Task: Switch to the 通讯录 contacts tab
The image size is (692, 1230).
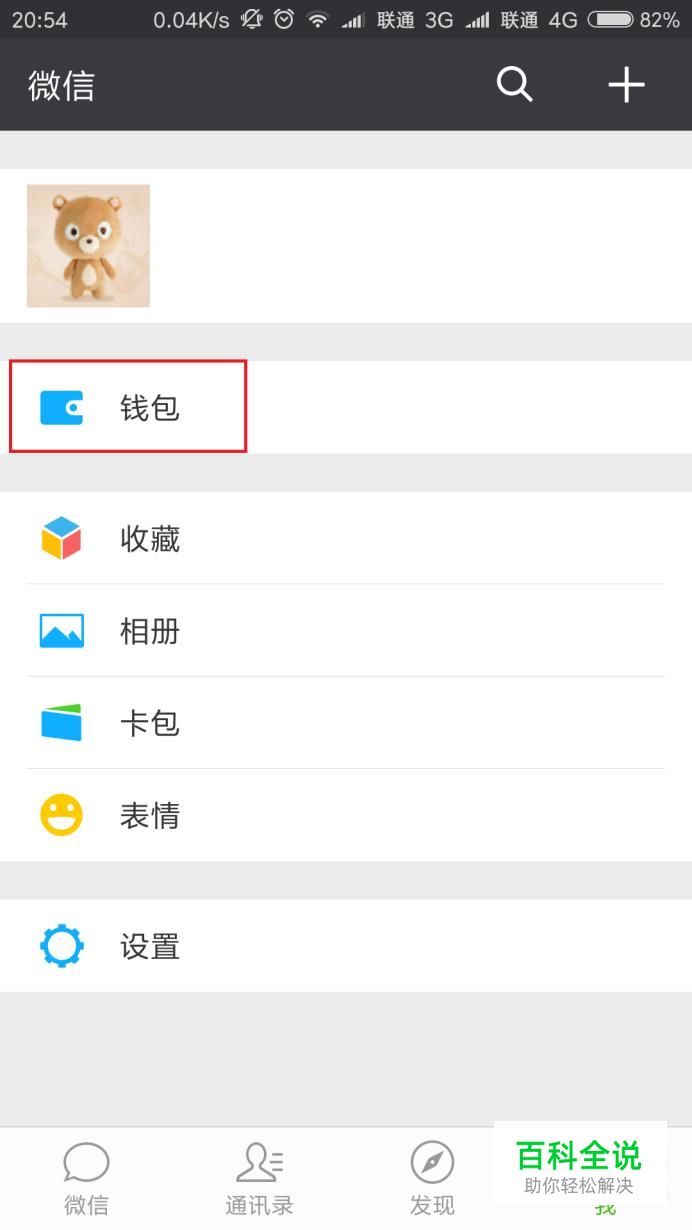Action: 259,1180
